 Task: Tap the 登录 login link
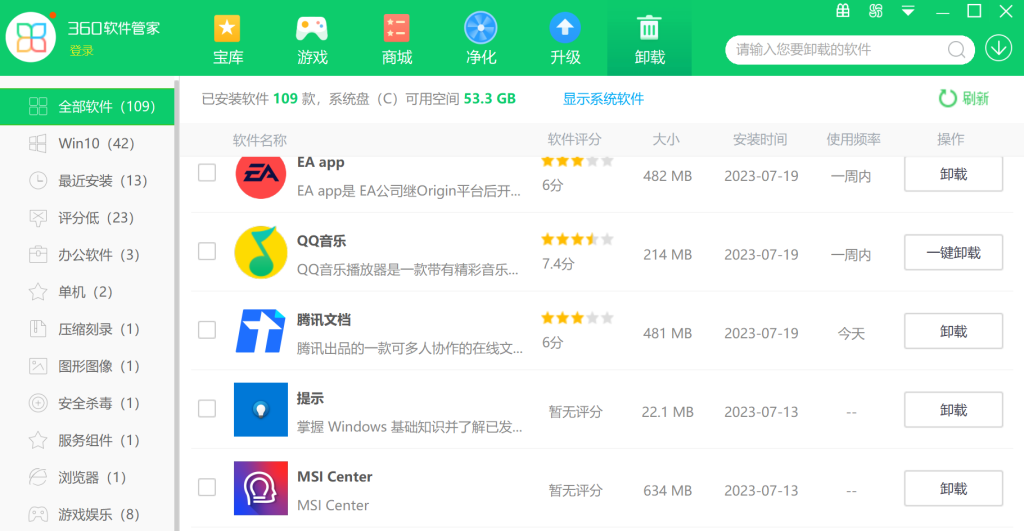82,50
